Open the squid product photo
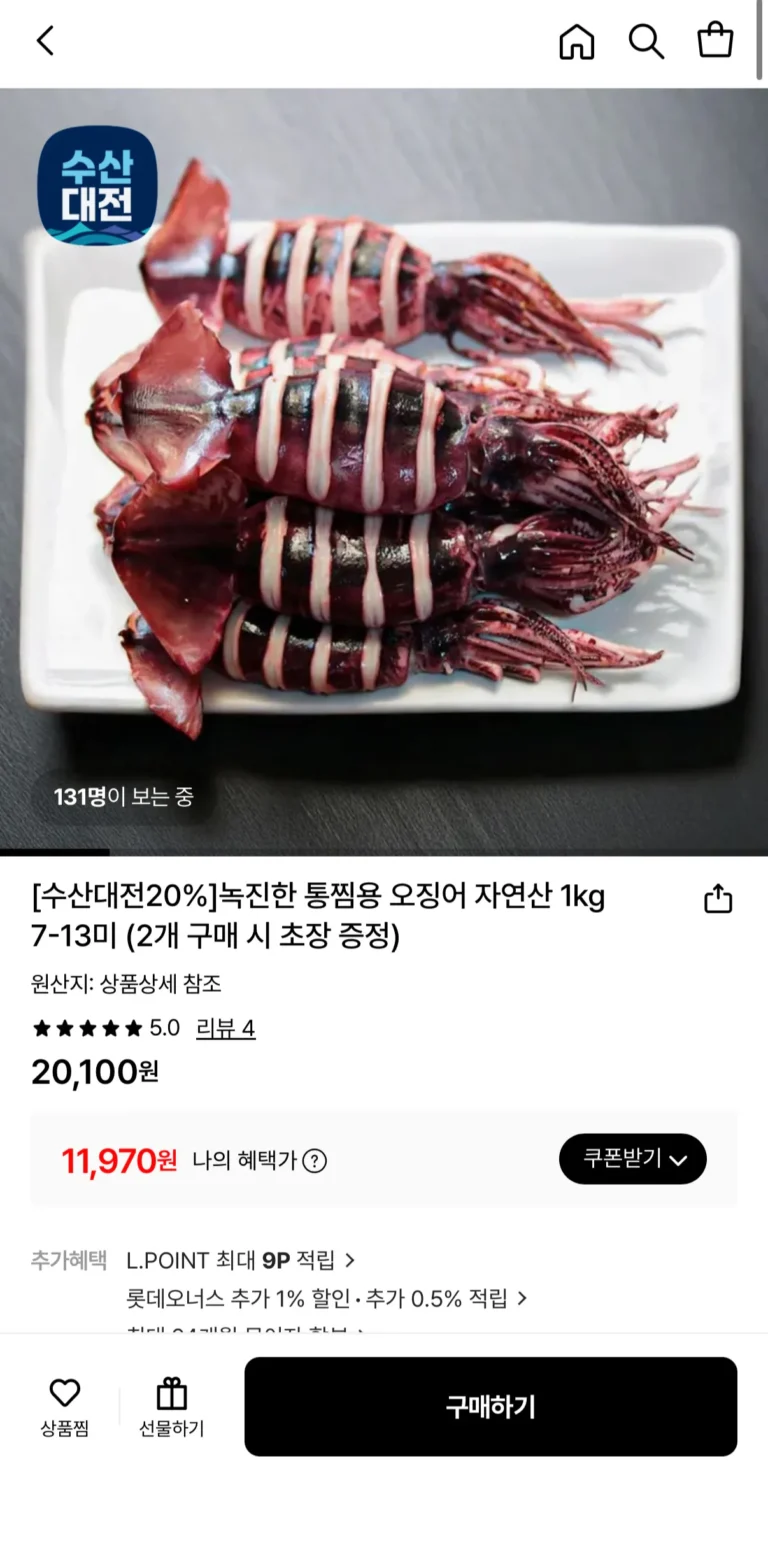This screenshot has height=1544, width=768. pos(384,470)
